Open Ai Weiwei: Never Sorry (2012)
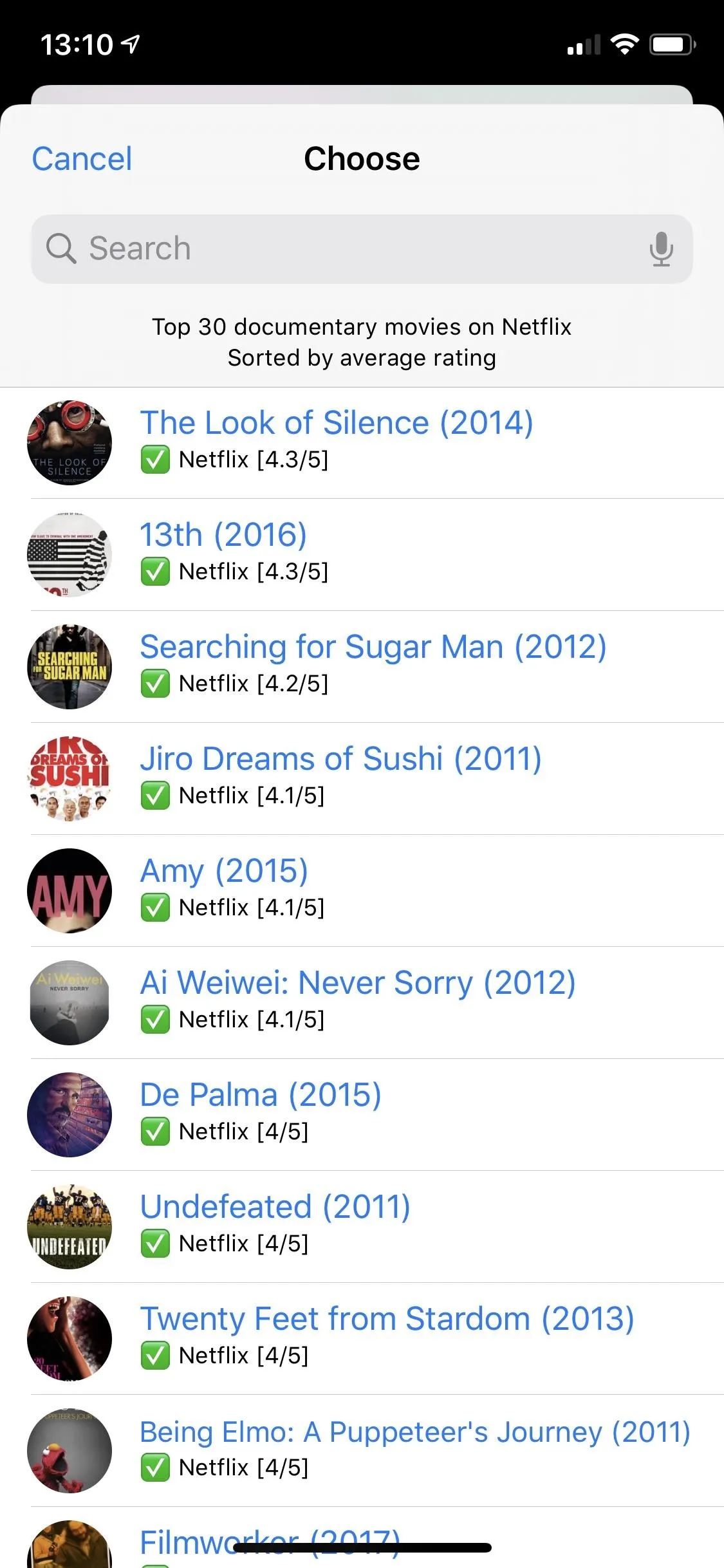 tap(362, 1003)
